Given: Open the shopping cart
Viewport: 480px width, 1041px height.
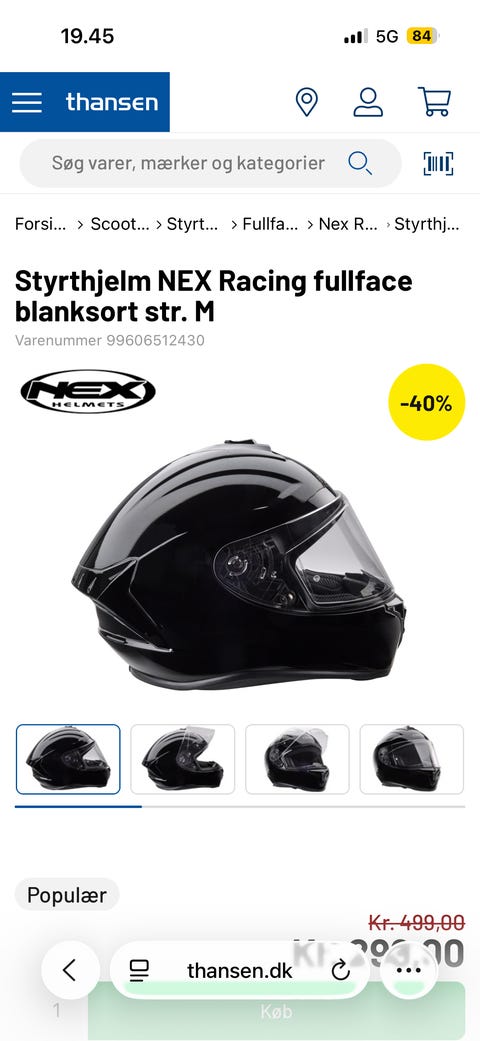Looking at the screenshot, I should click(434, 102).
